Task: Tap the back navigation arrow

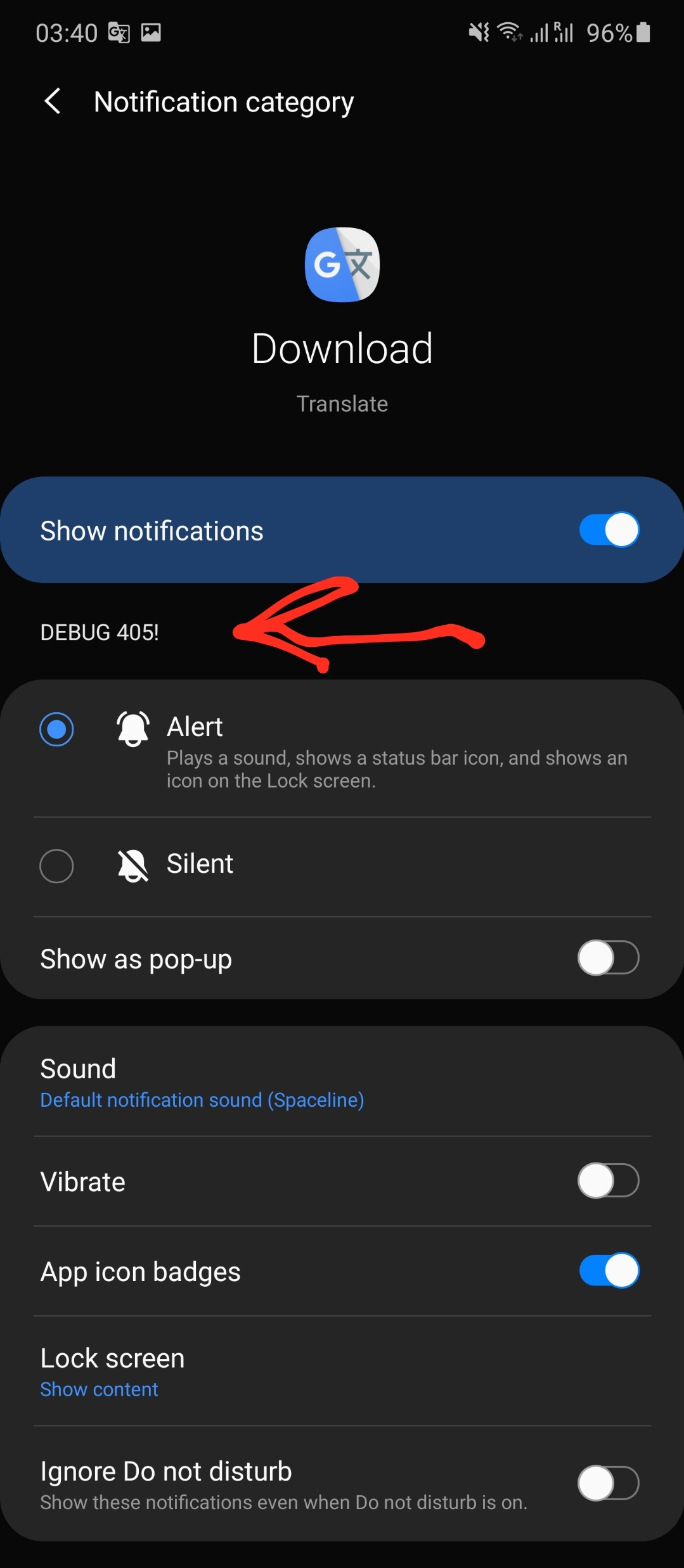Action: pyautogui.click(x=53, y=101)
